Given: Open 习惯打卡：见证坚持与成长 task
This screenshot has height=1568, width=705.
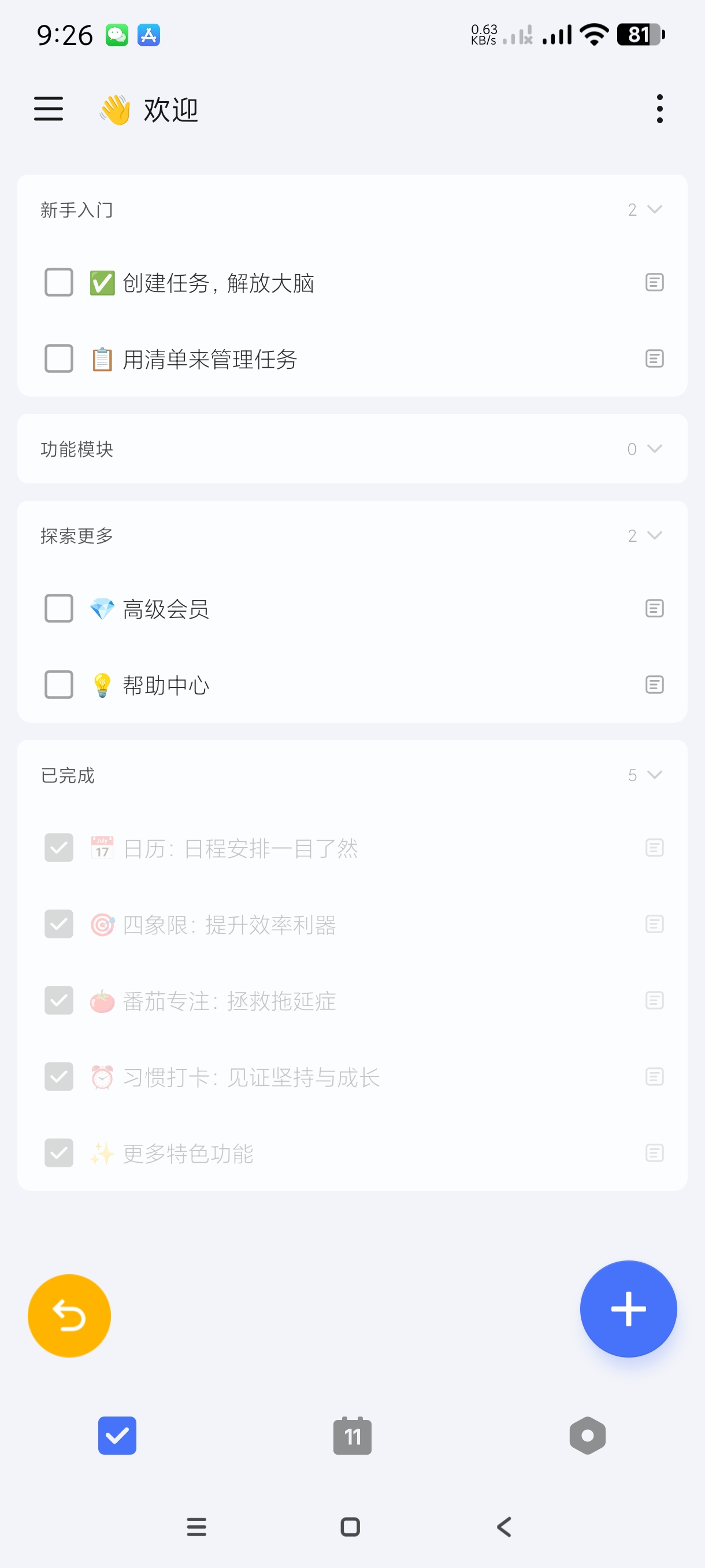Looking at the screenshot, I should [251, 1077].
